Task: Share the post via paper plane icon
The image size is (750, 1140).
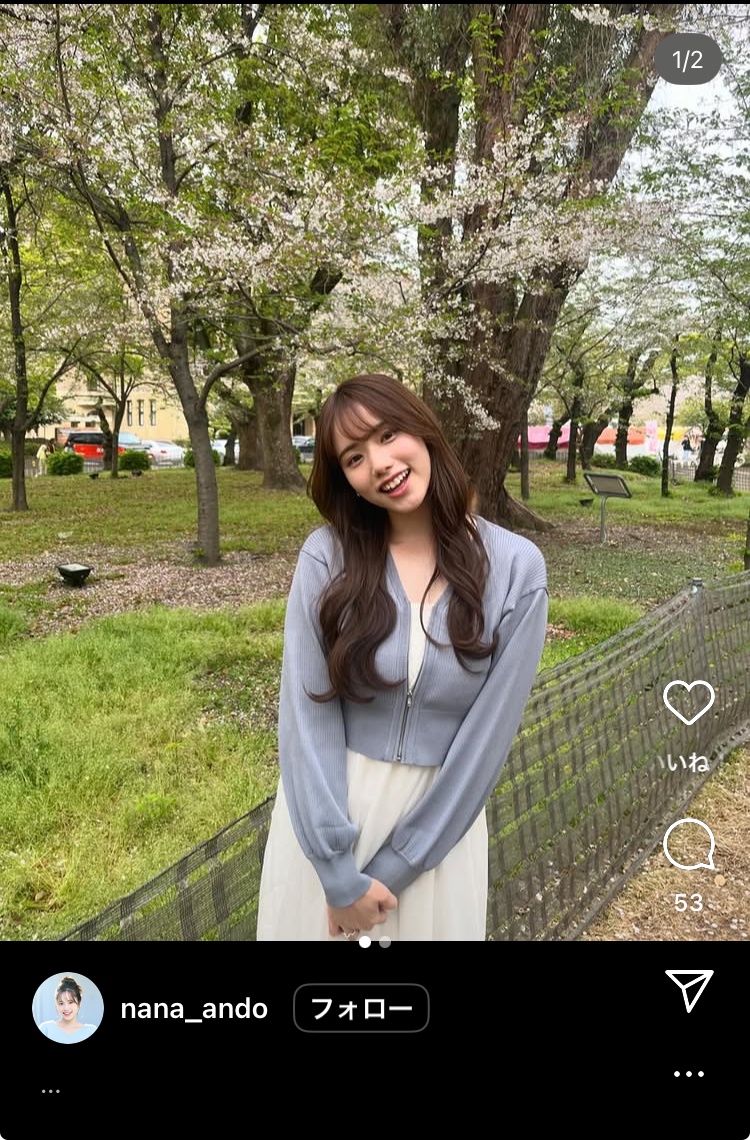Action: (689, 990)
